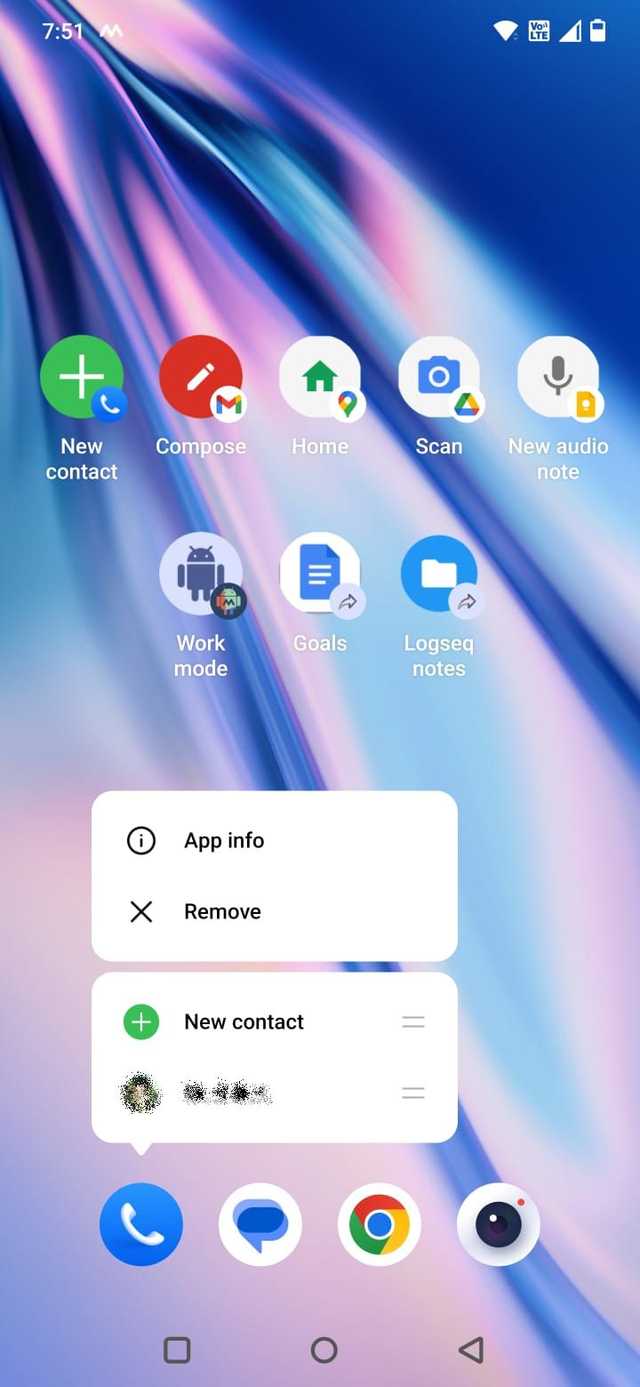This screenshot has width=640, height=1387.
Task: Open App info from popup
Action: click(224, 841)
